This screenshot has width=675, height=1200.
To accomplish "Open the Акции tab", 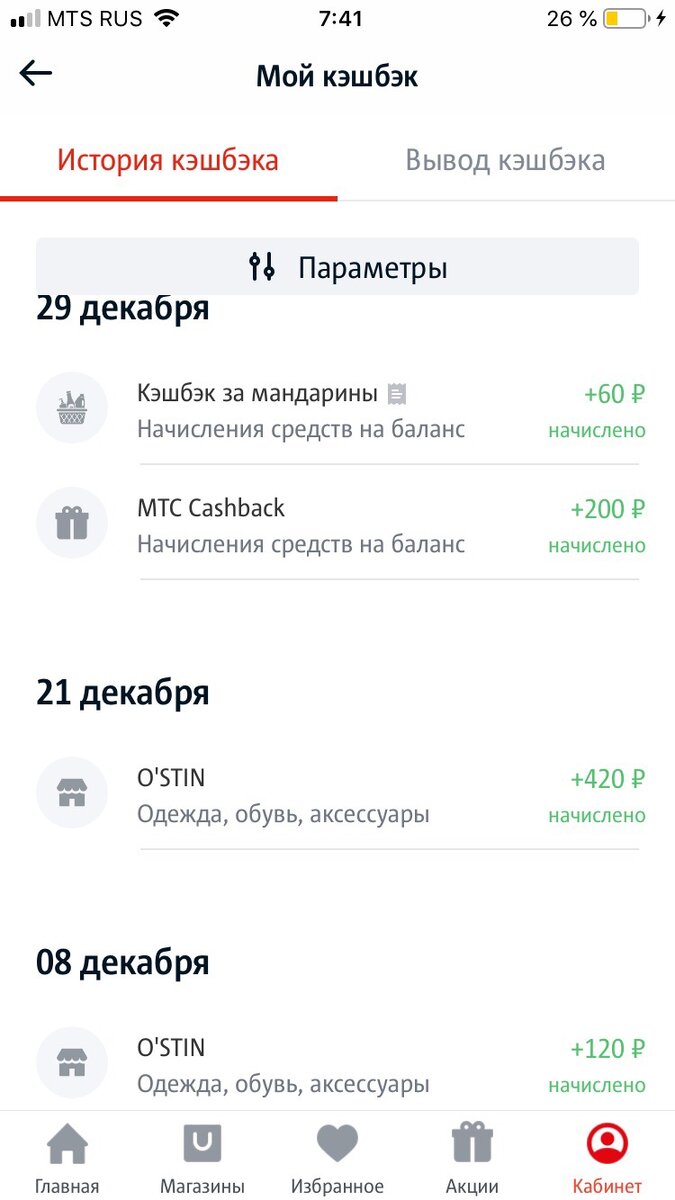I will [472, 1157].
